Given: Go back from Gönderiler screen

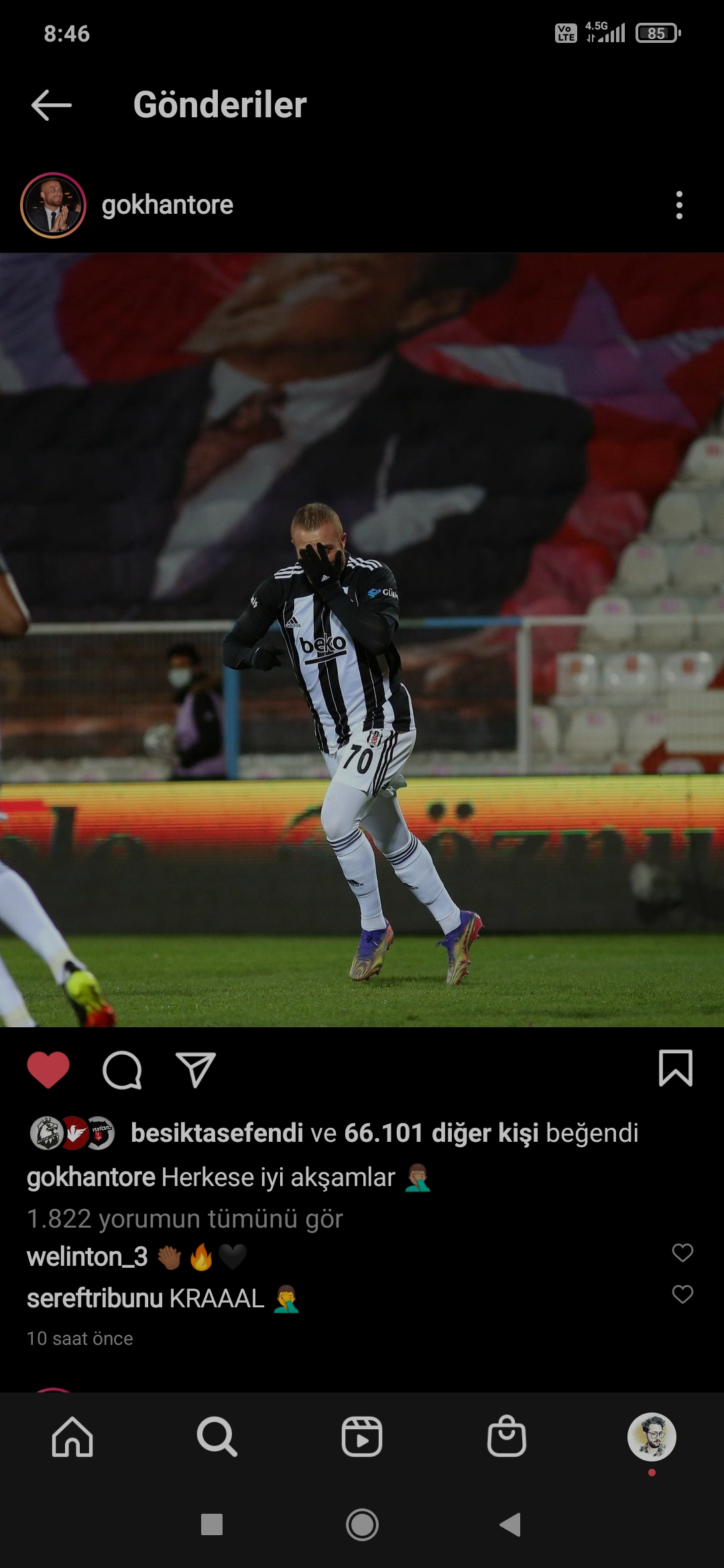Looking at the screenshot, I should pyautogui.click(x=52, y=105).
